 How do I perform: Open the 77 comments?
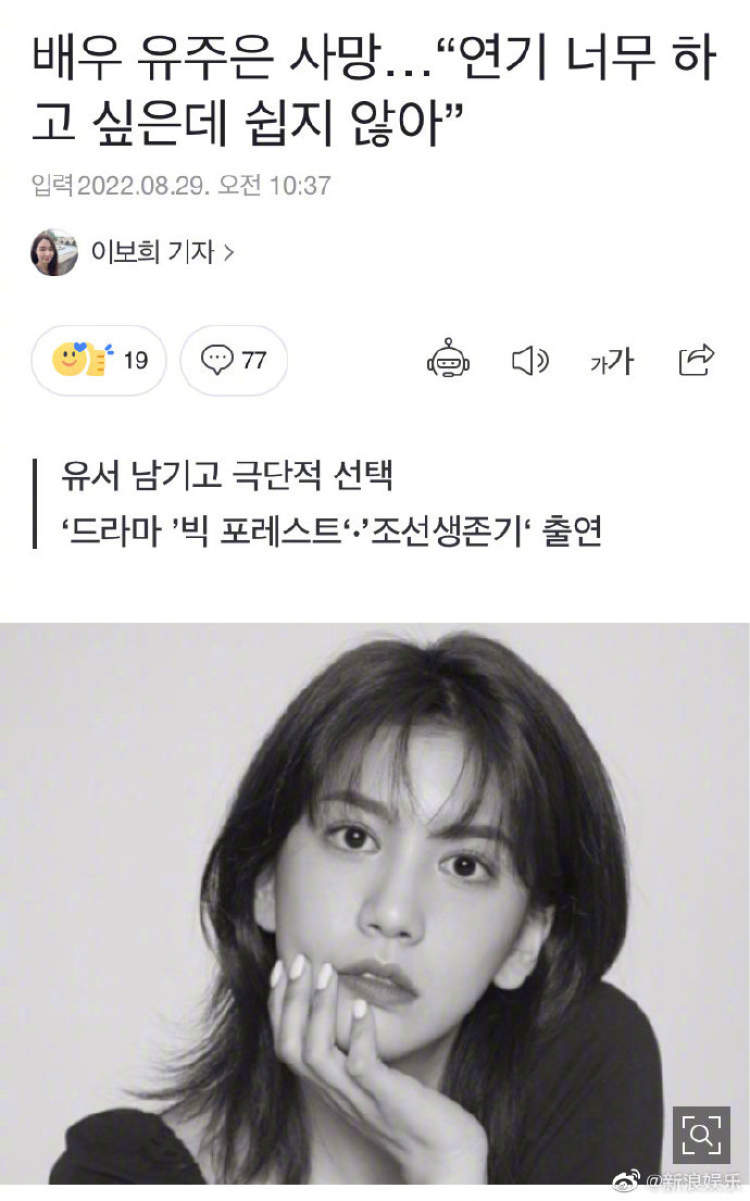(234, 360)
